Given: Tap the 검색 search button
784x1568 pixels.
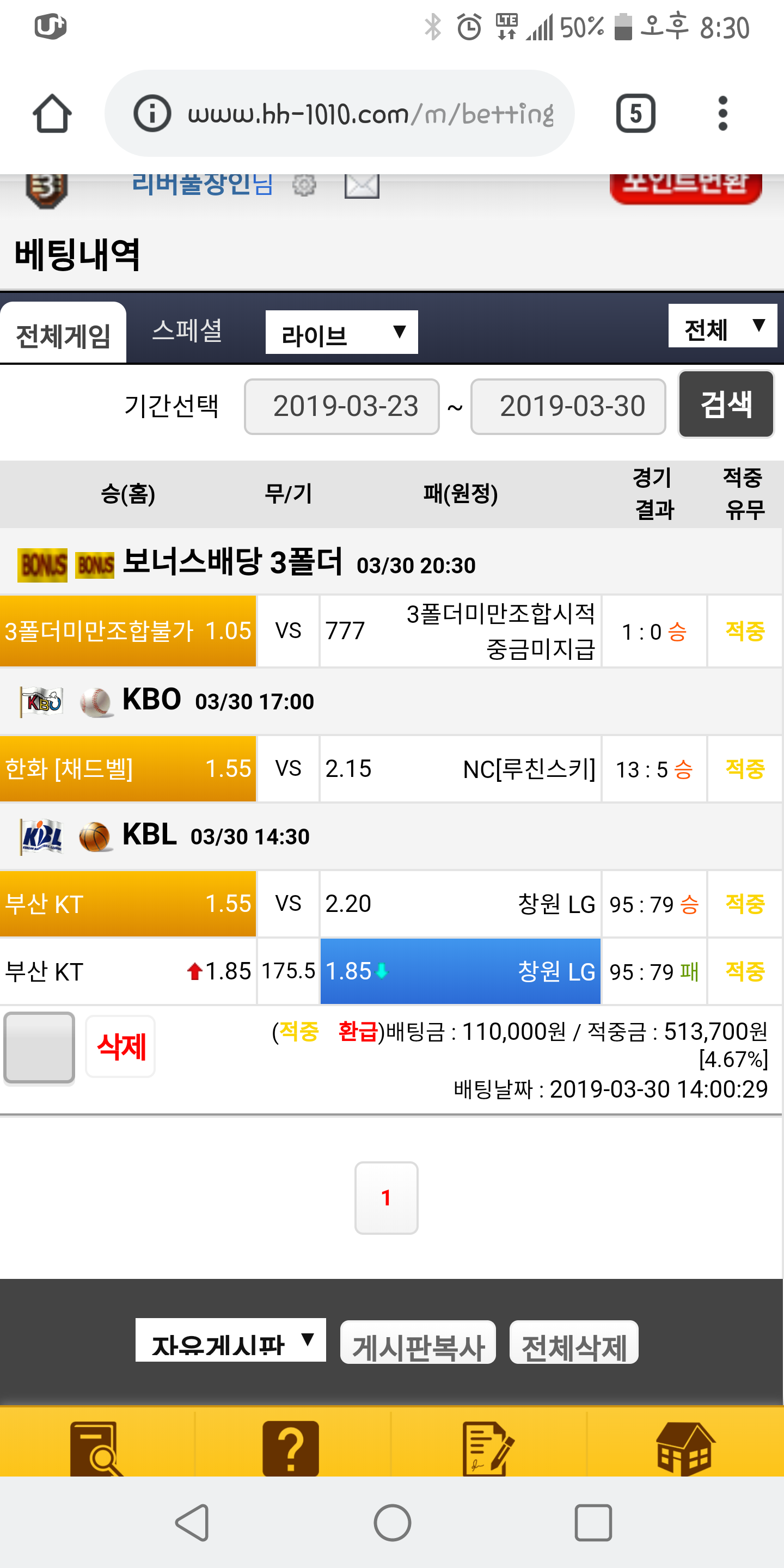Looking at the screenshot, I should (x=726, y=405).
